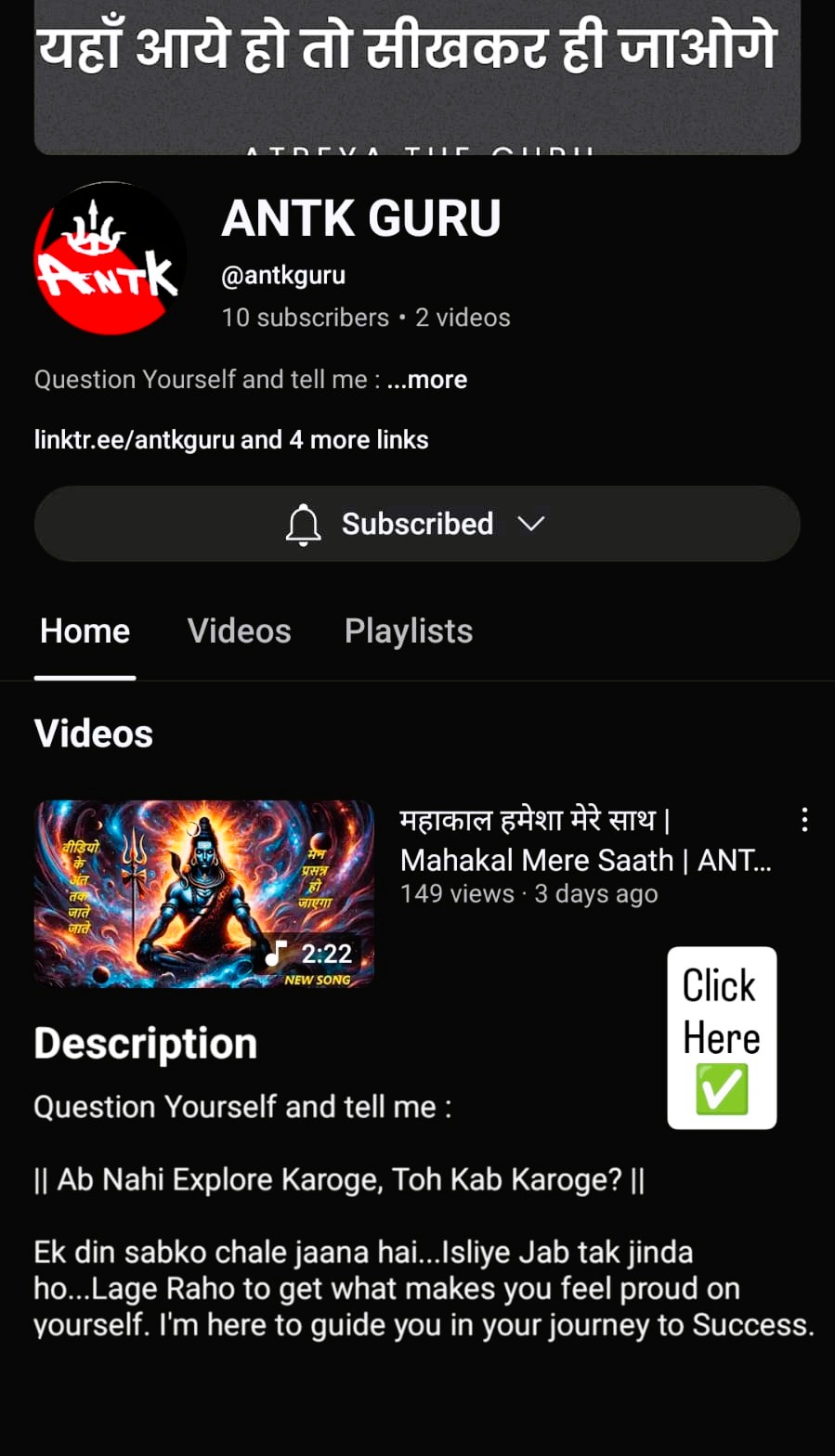Play the Mahakal Mere Saath video

(204, 893)
